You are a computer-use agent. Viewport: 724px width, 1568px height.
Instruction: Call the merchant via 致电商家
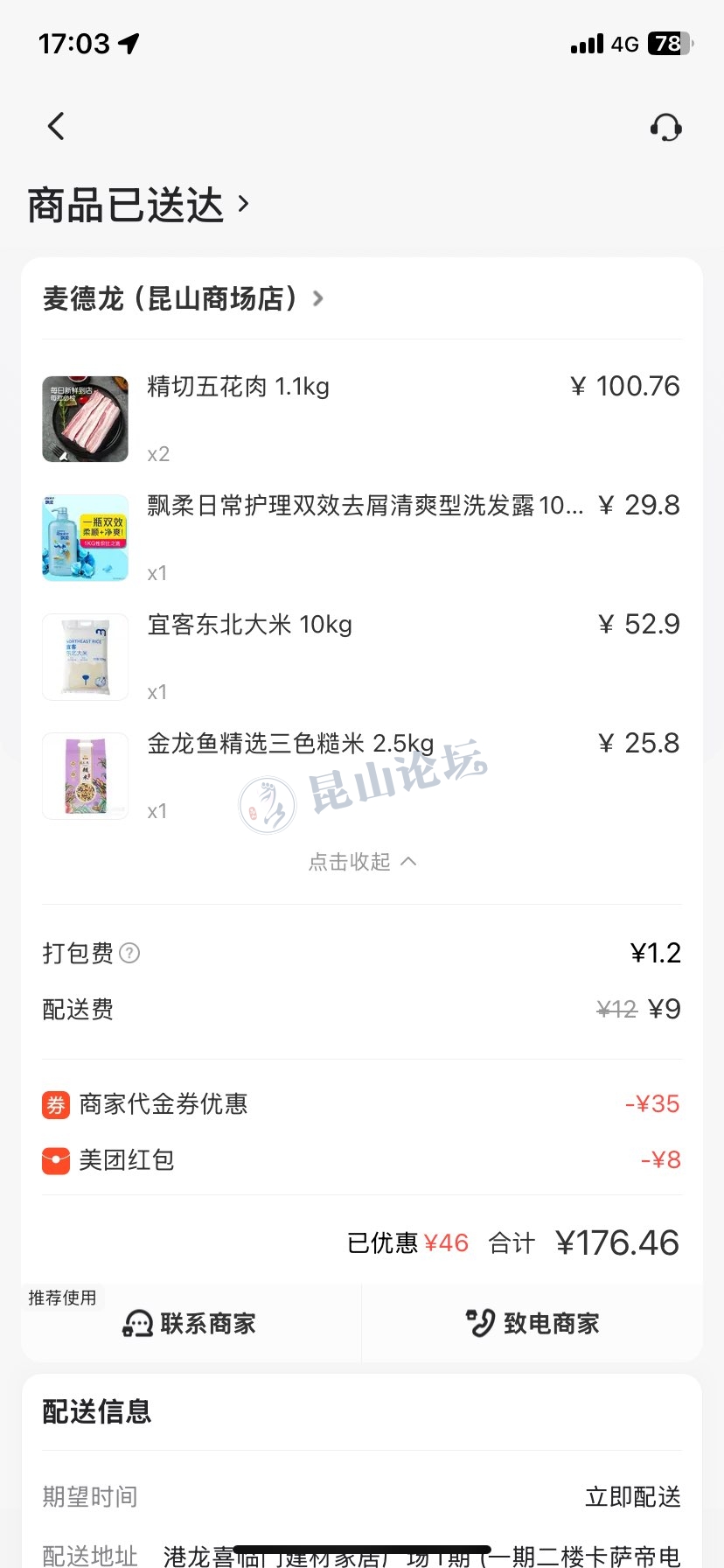533,1323
